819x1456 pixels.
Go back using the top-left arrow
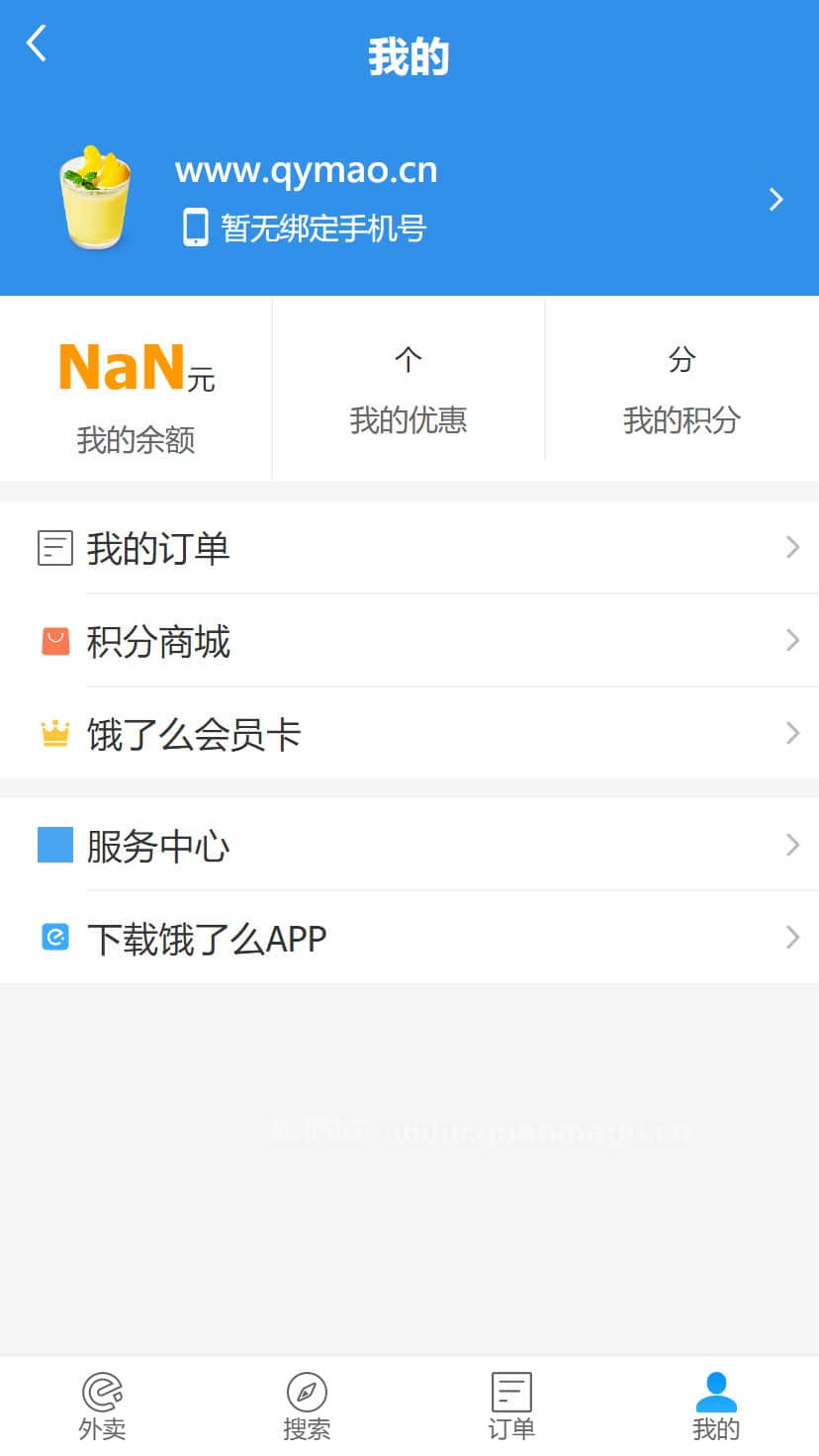coord(37,44)
